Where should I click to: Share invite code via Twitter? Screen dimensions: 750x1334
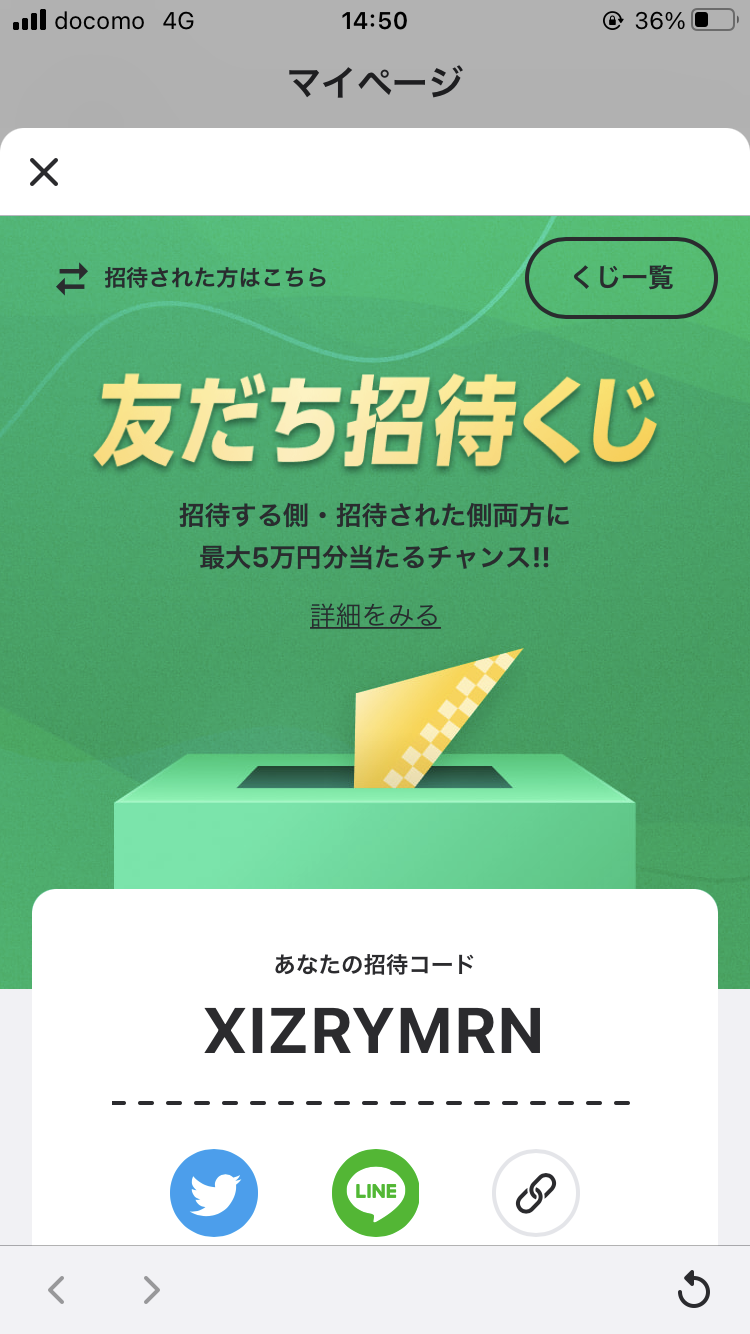[214, 1192]
